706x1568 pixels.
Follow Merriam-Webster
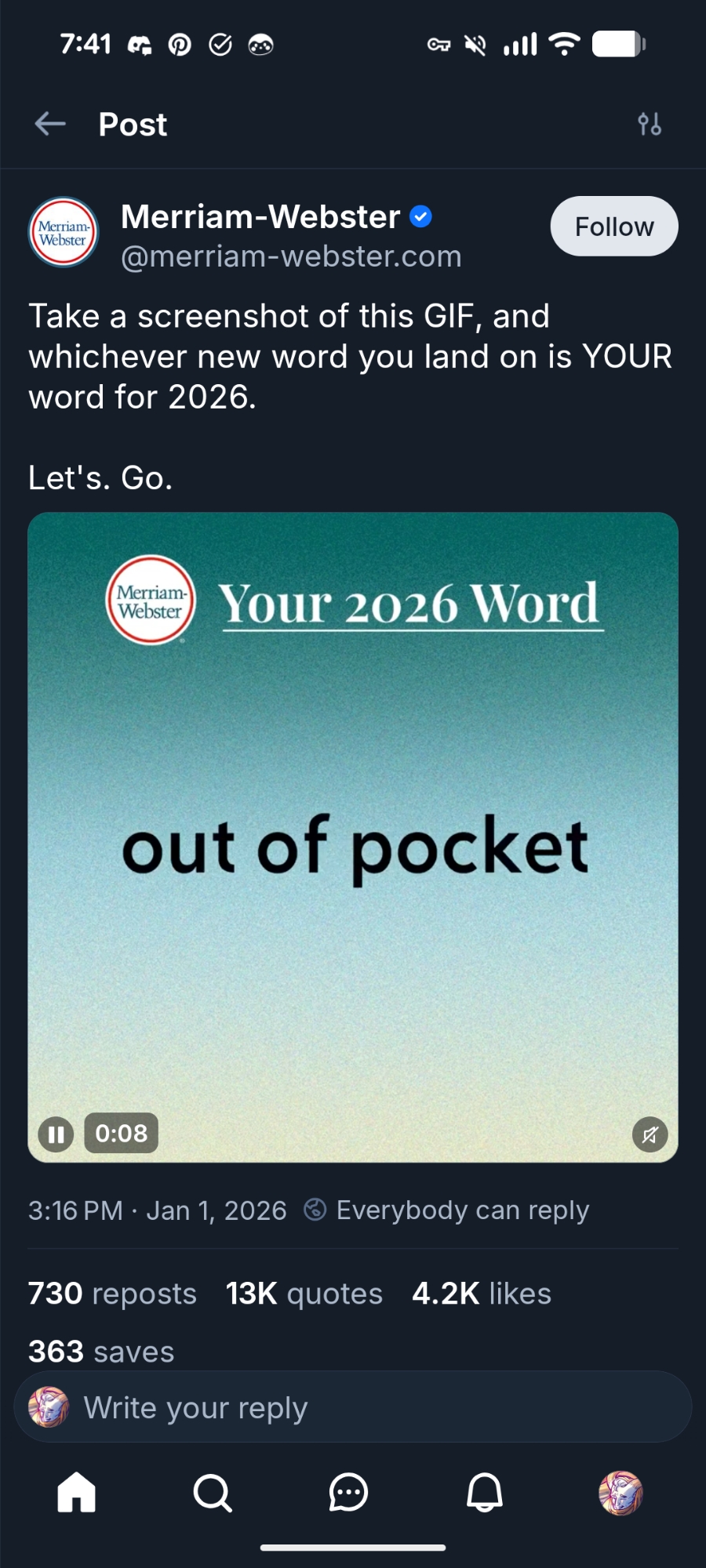point(613,227)
